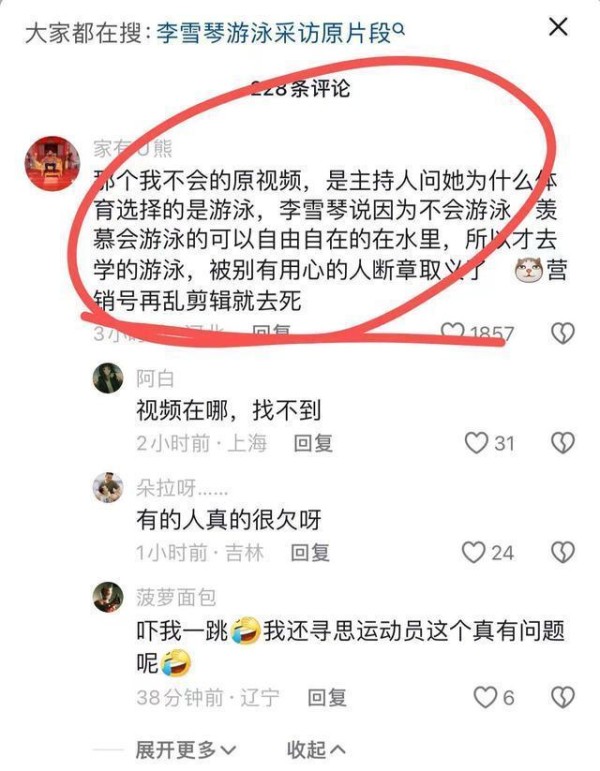Screen dimensions: 600x771
Task: Like 朵拉呀's comment with 24 likes
Action: coord(474,552)
